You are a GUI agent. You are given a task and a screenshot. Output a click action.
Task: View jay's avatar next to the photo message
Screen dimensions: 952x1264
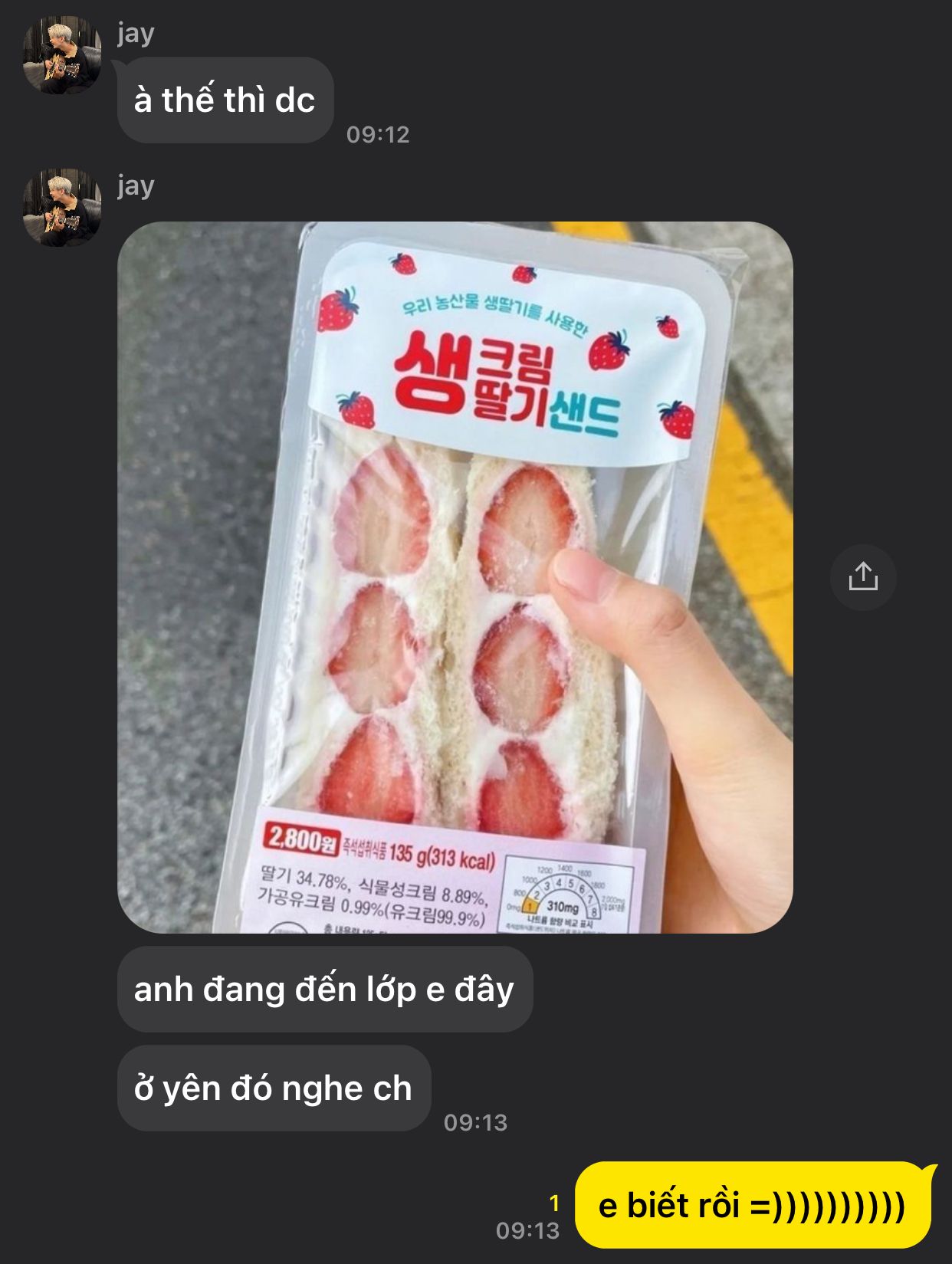point(61,208)
